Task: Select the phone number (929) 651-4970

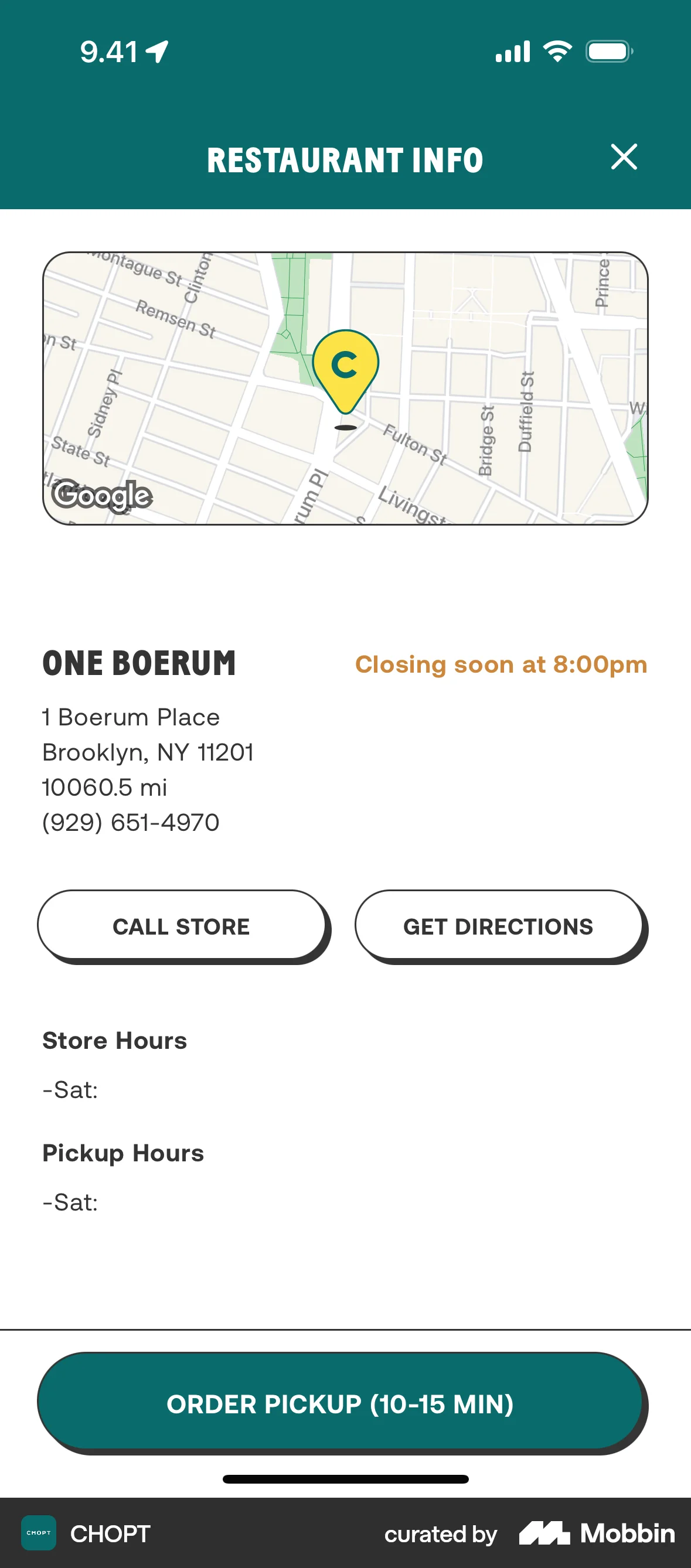Action: 130,822
